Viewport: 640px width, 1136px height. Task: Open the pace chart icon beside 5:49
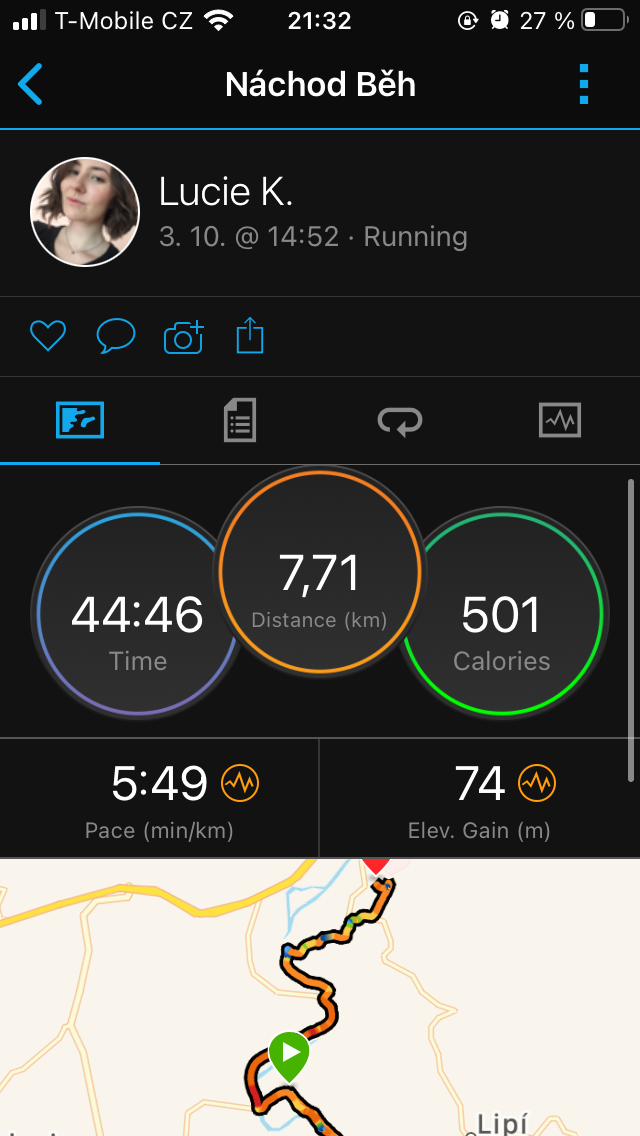240,783
